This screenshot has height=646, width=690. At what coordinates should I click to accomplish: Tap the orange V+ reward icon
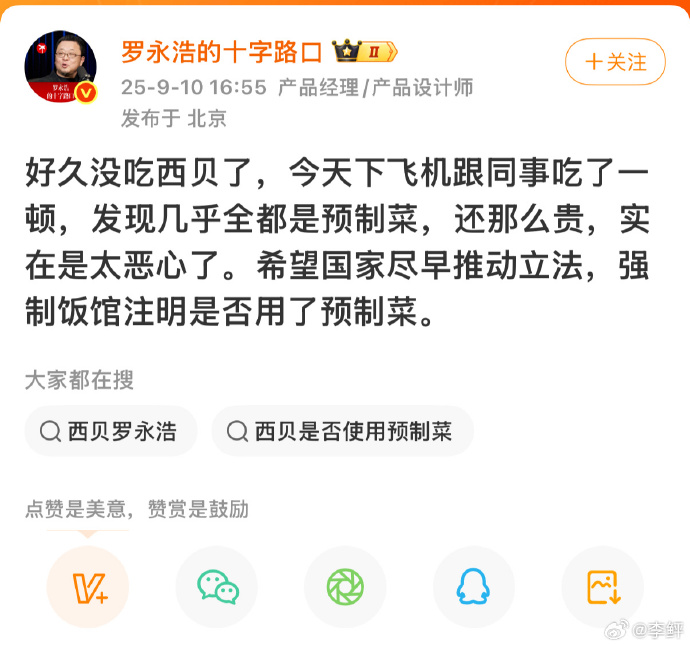[x=88, y=587]
